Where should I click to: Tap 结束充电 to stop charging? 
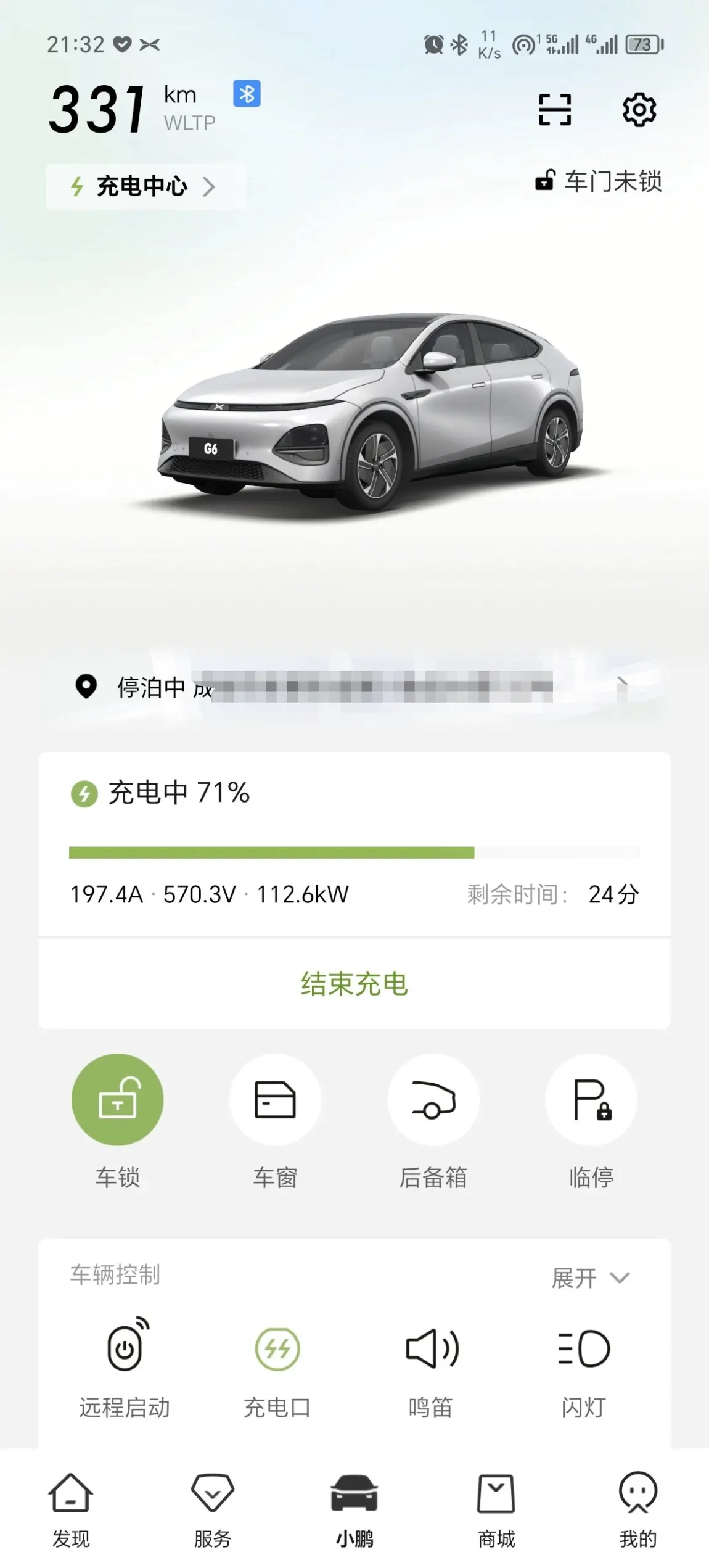pyautogui.click(x=354, y=984)
